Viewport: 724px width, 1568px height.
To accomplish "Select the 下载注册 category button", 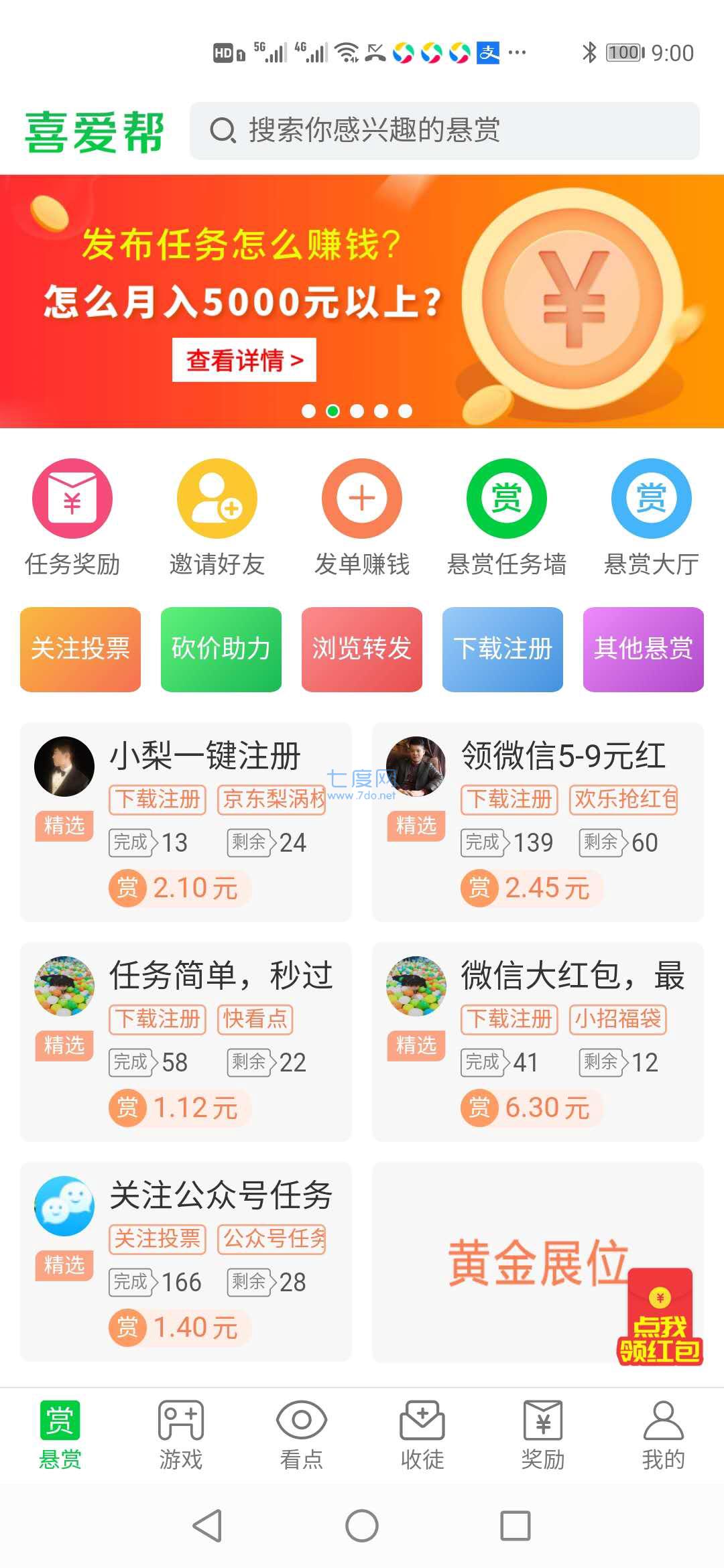I will coord(503,649).
